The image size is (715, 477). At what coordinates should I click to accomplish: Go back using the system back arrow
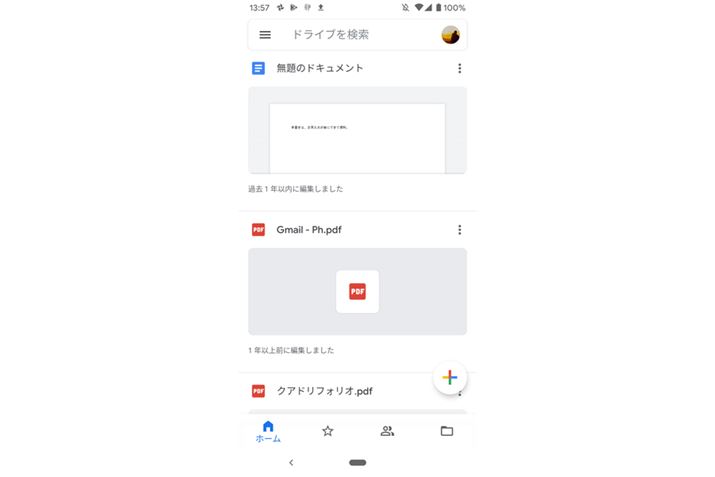pos(291,462)
